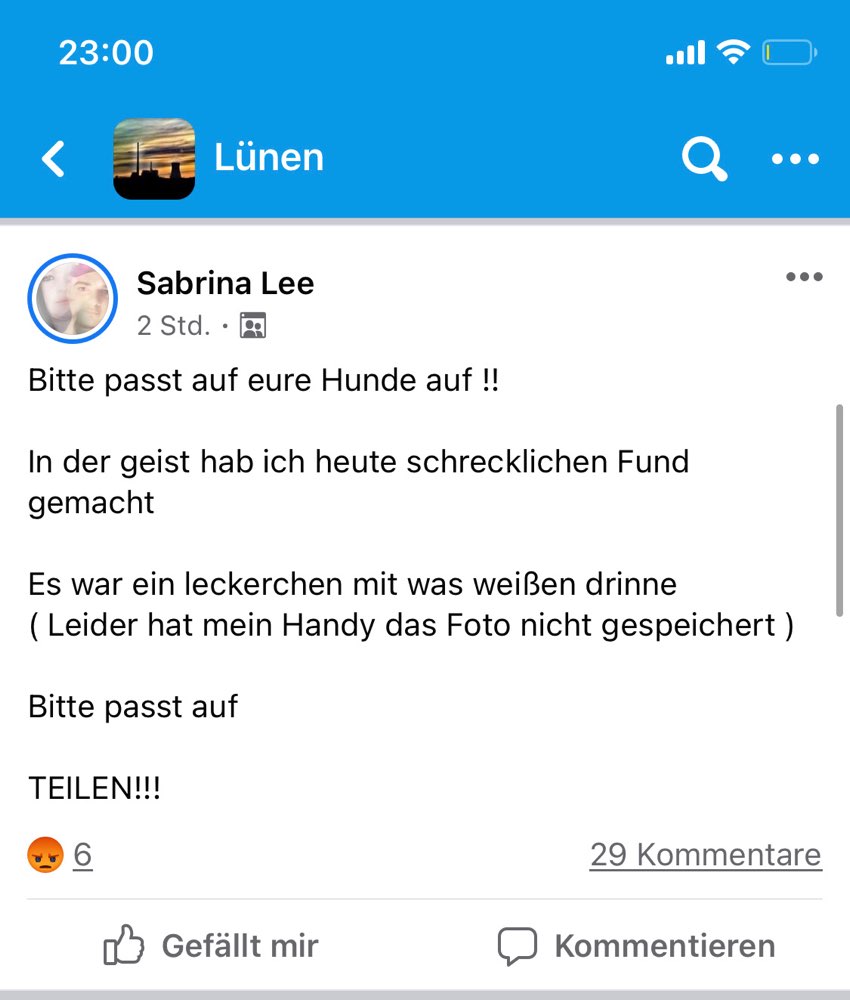Open the 29 Kommentare link
The height and width of the screenshot is (1000, 850).
tap(705, 855)
